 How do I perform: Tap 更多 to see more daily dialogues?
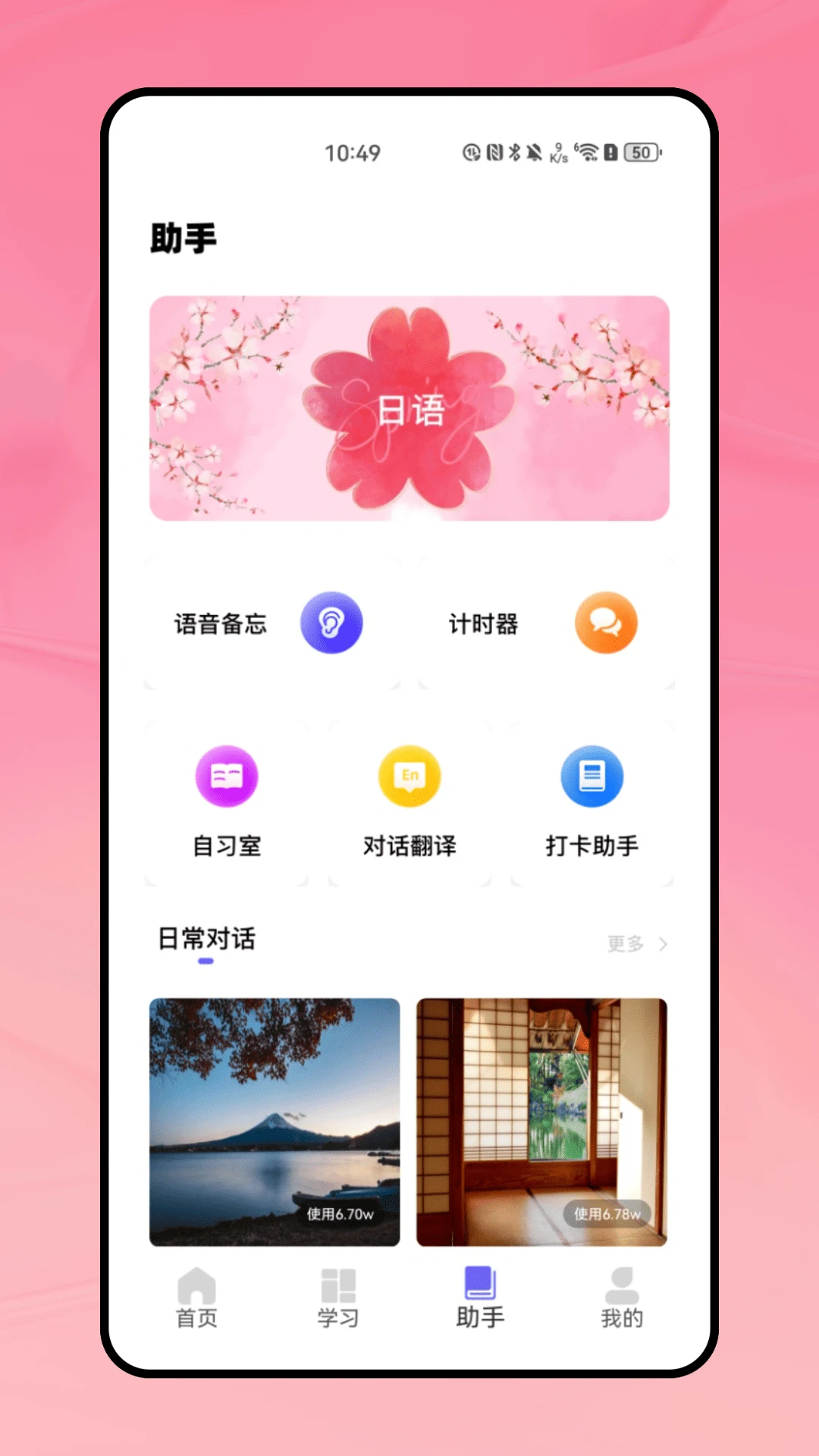pos(635,943)
